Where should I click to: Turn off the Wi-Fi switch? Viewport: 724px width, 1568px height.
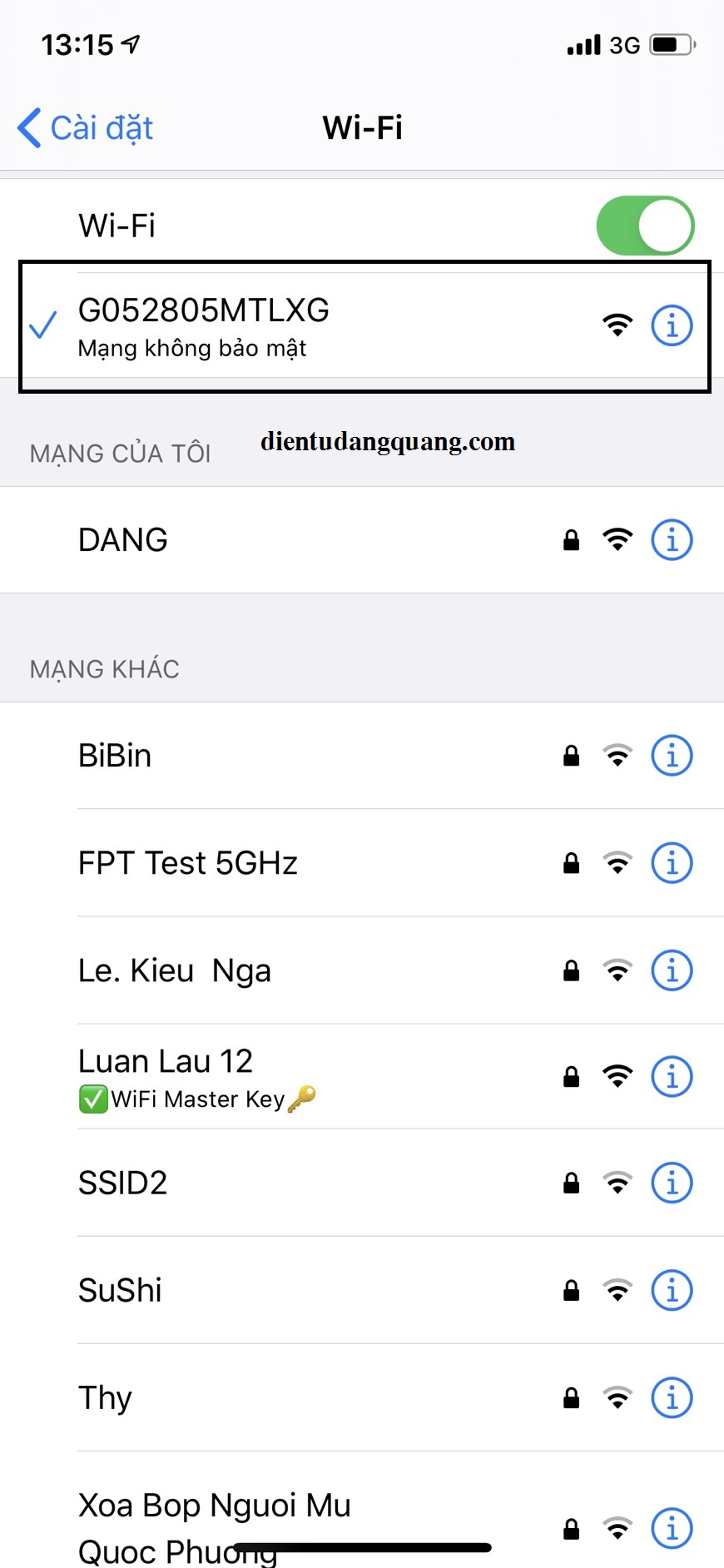tap(645, 226)
